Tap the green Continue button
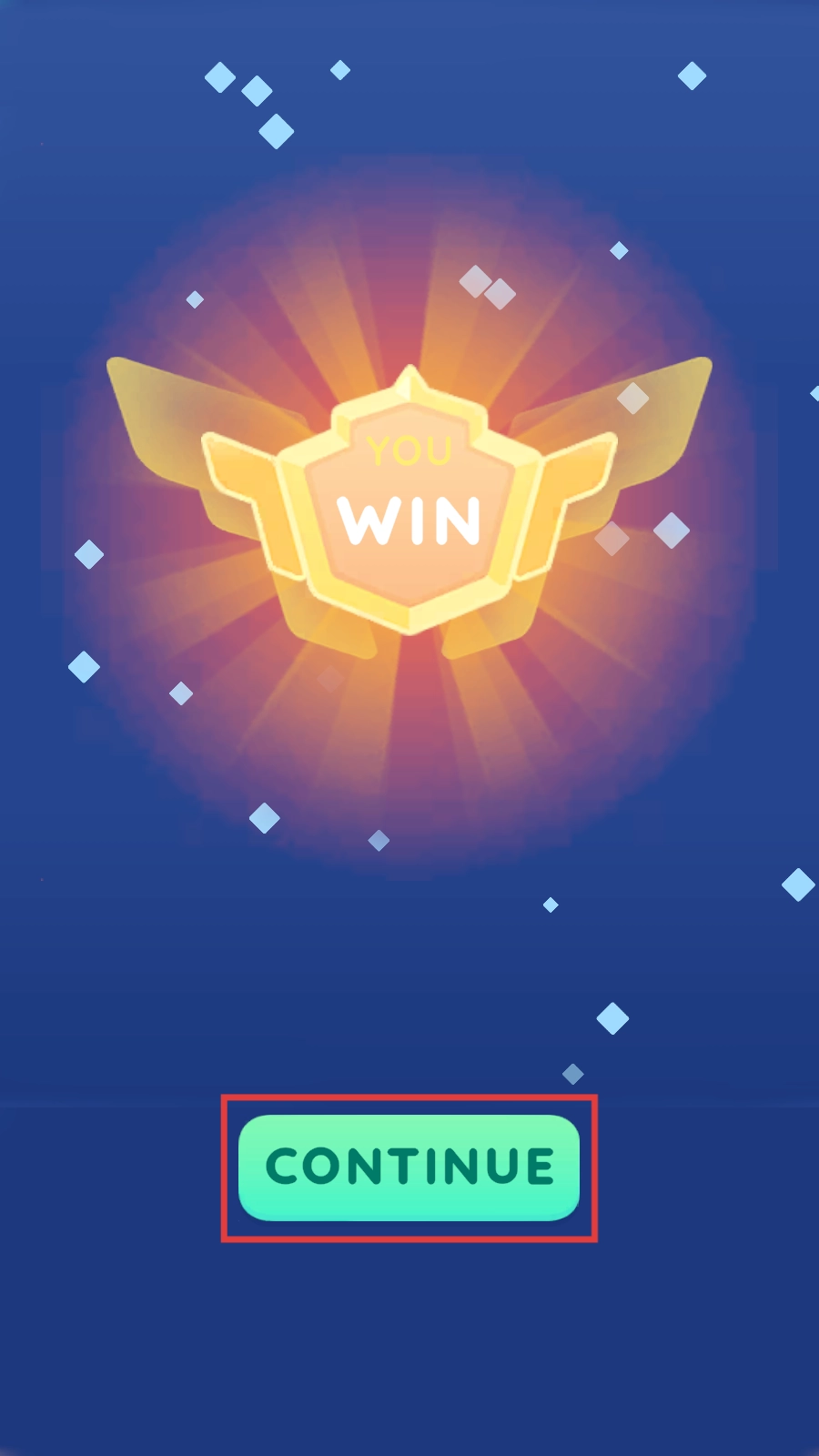Screen dimensions: 819x1456 point(409,1167)
